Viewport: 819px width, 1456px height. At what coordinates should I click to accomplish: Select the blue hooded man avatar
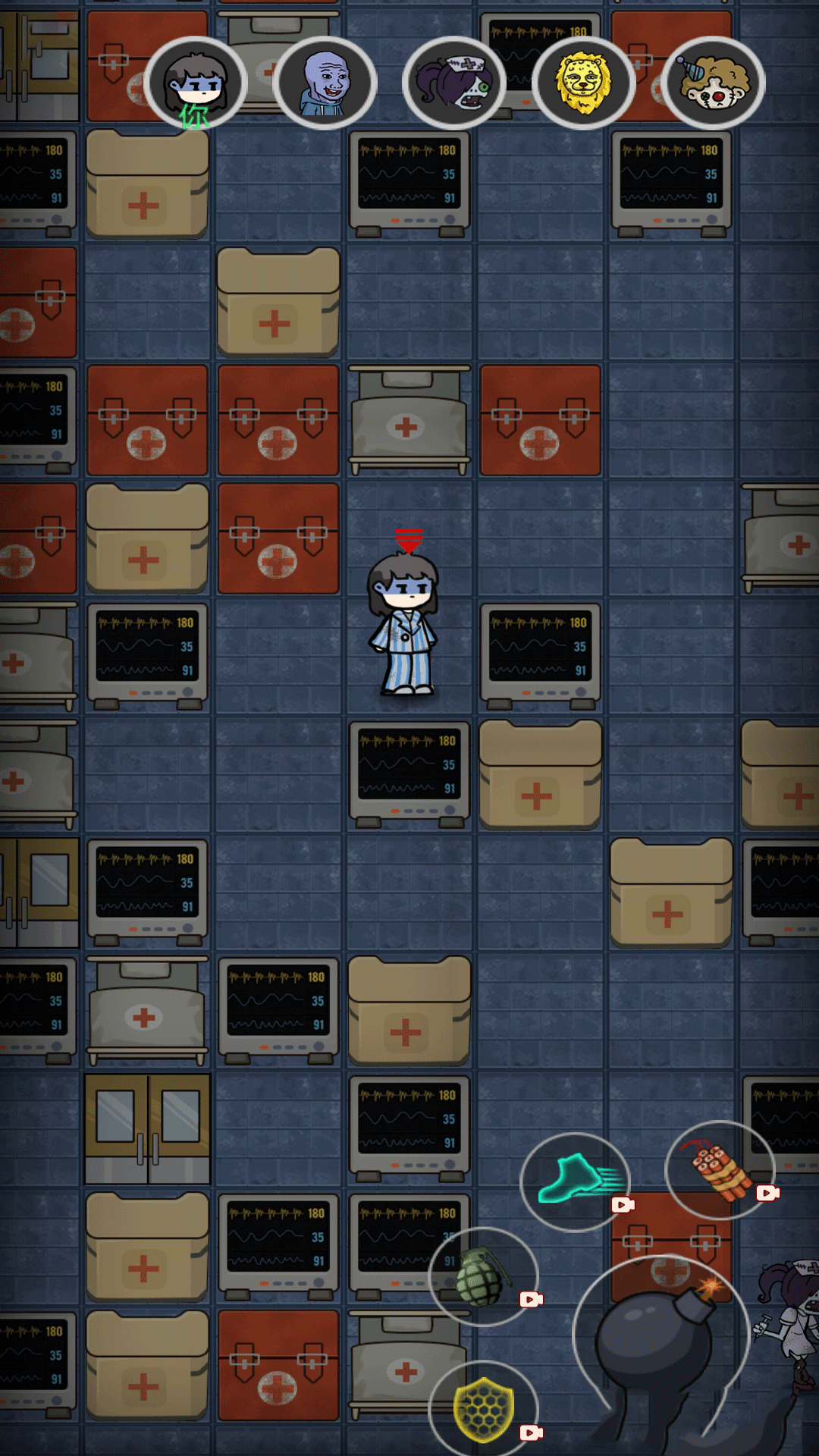[x=325, y=83]
